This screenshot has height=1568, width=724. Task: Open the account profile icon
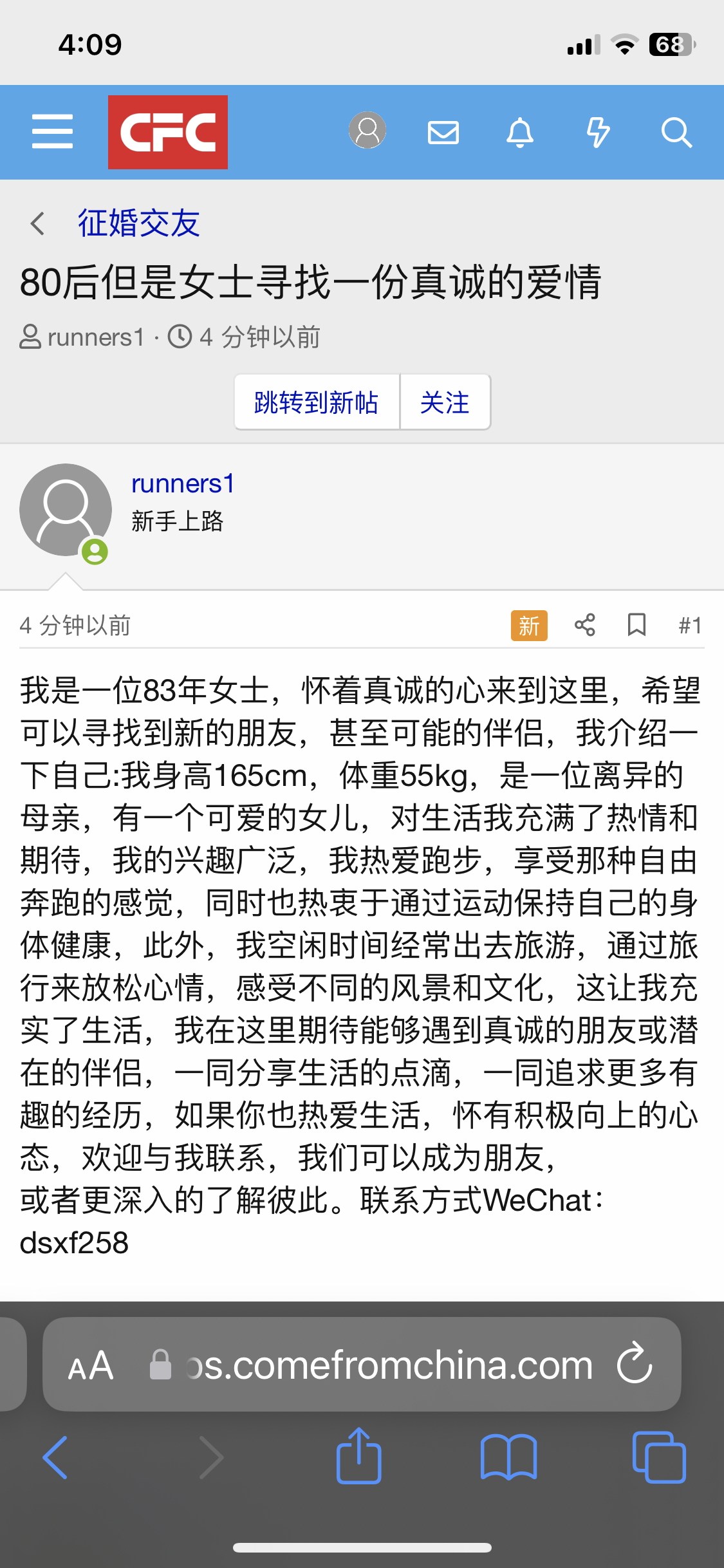[367, 131]
